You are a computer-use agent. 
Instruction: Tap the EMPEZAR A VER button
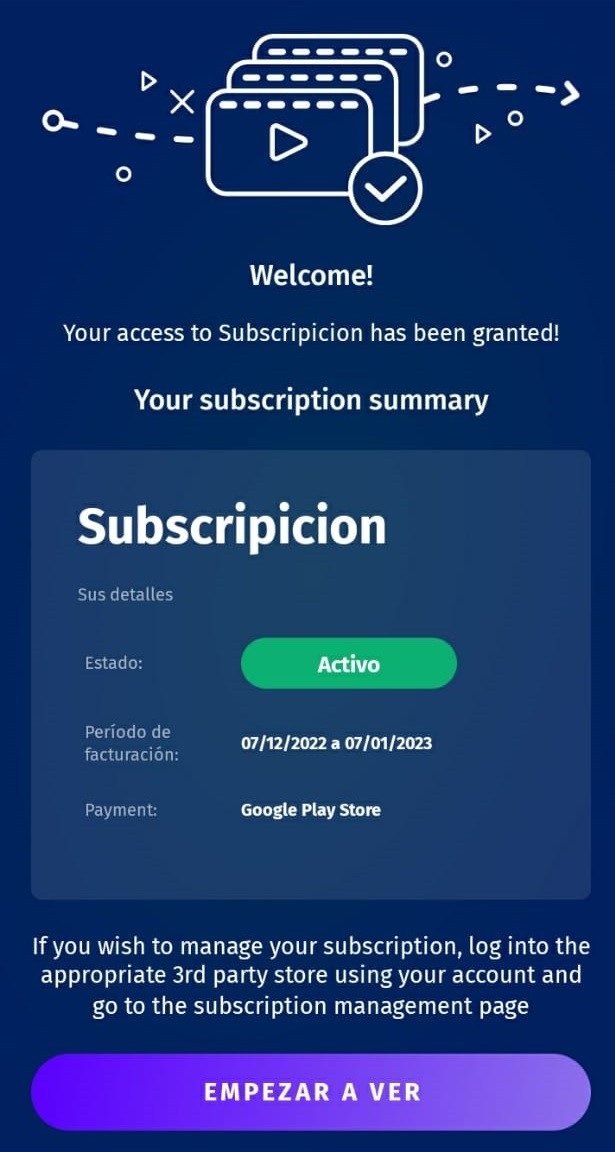click(x=311, y=1092)
